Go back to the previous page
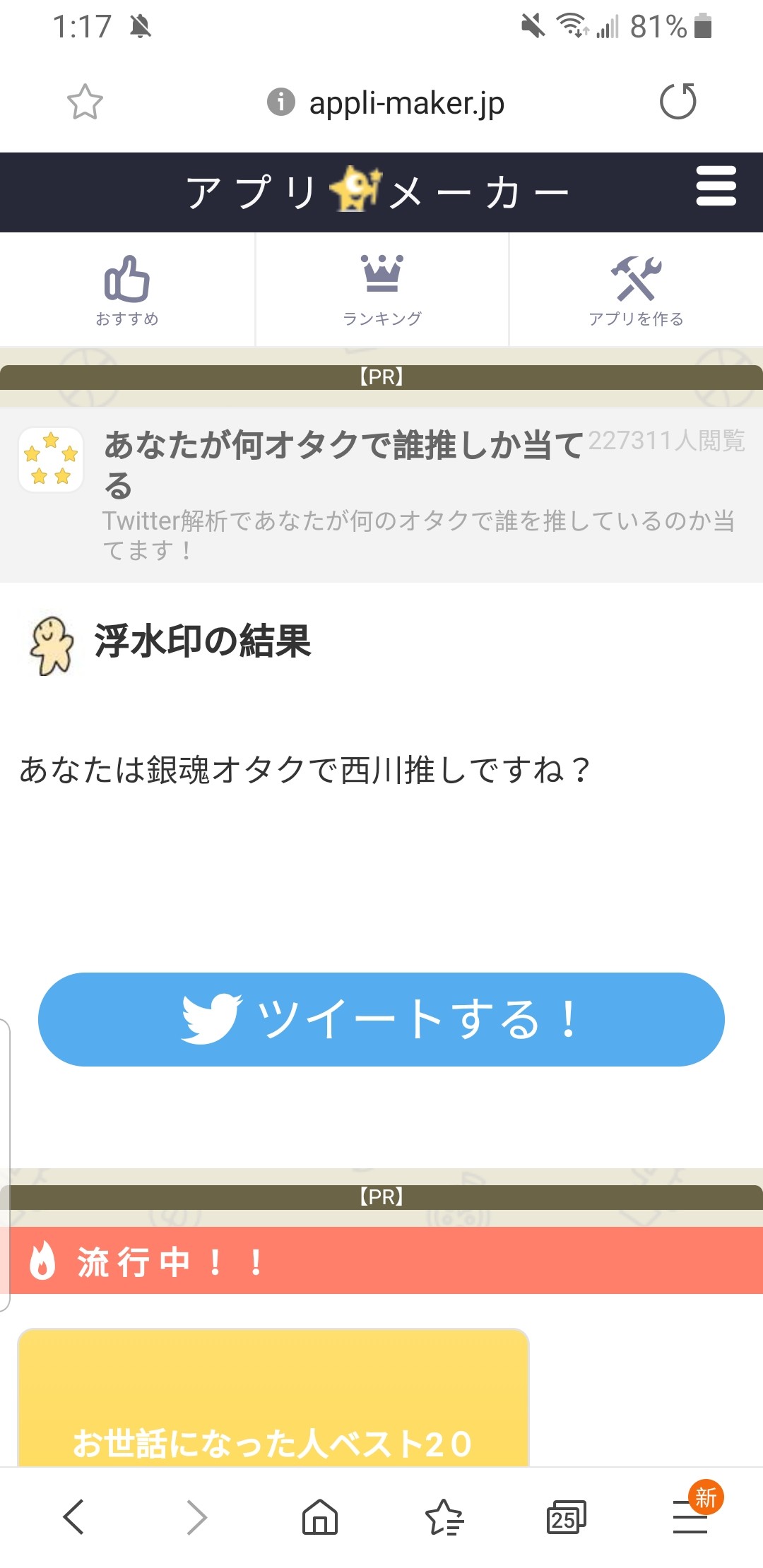This screenshot has width=763, height=1568. tap(73, 1516)
